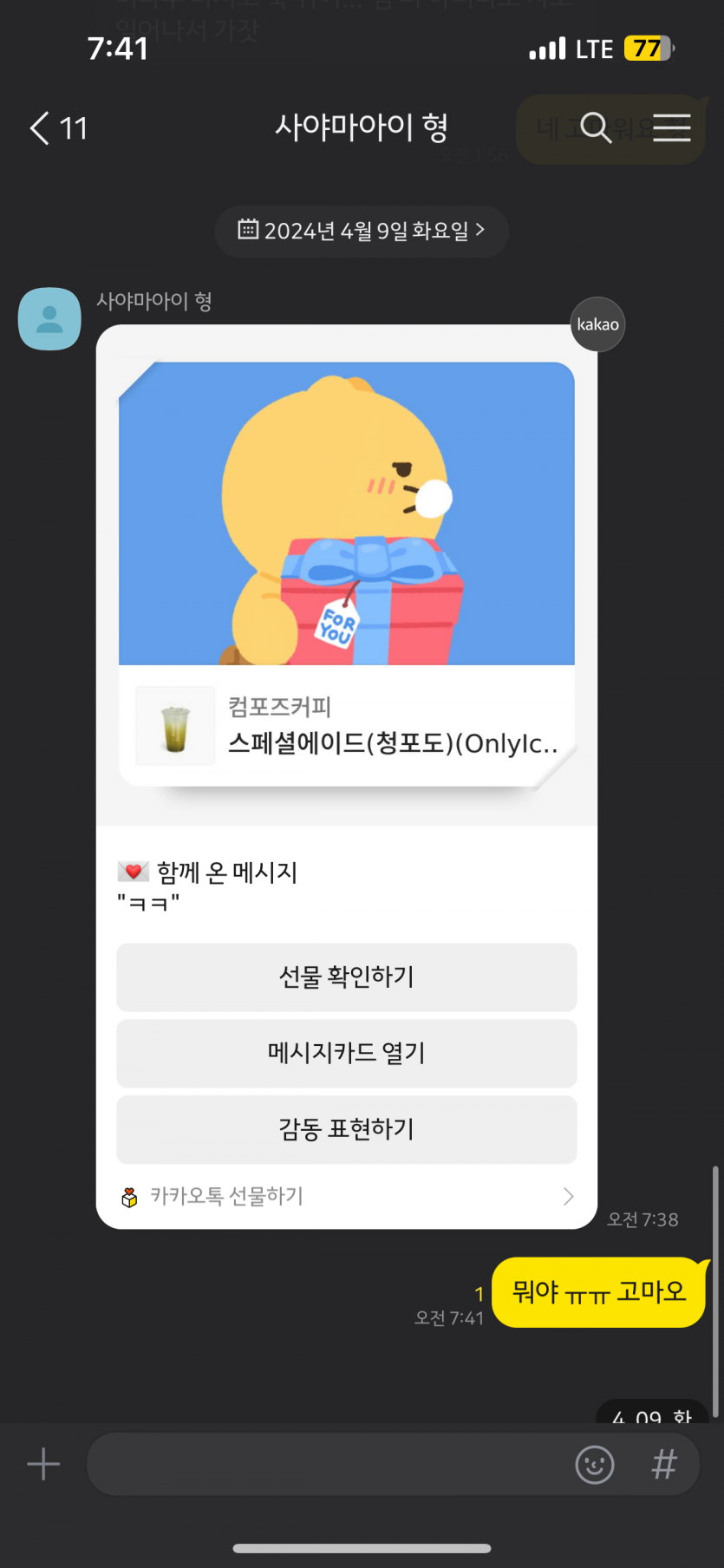Select 감동 표현하기
724x1568 pixels.
pyautogui.click(x=347, y=1129)
